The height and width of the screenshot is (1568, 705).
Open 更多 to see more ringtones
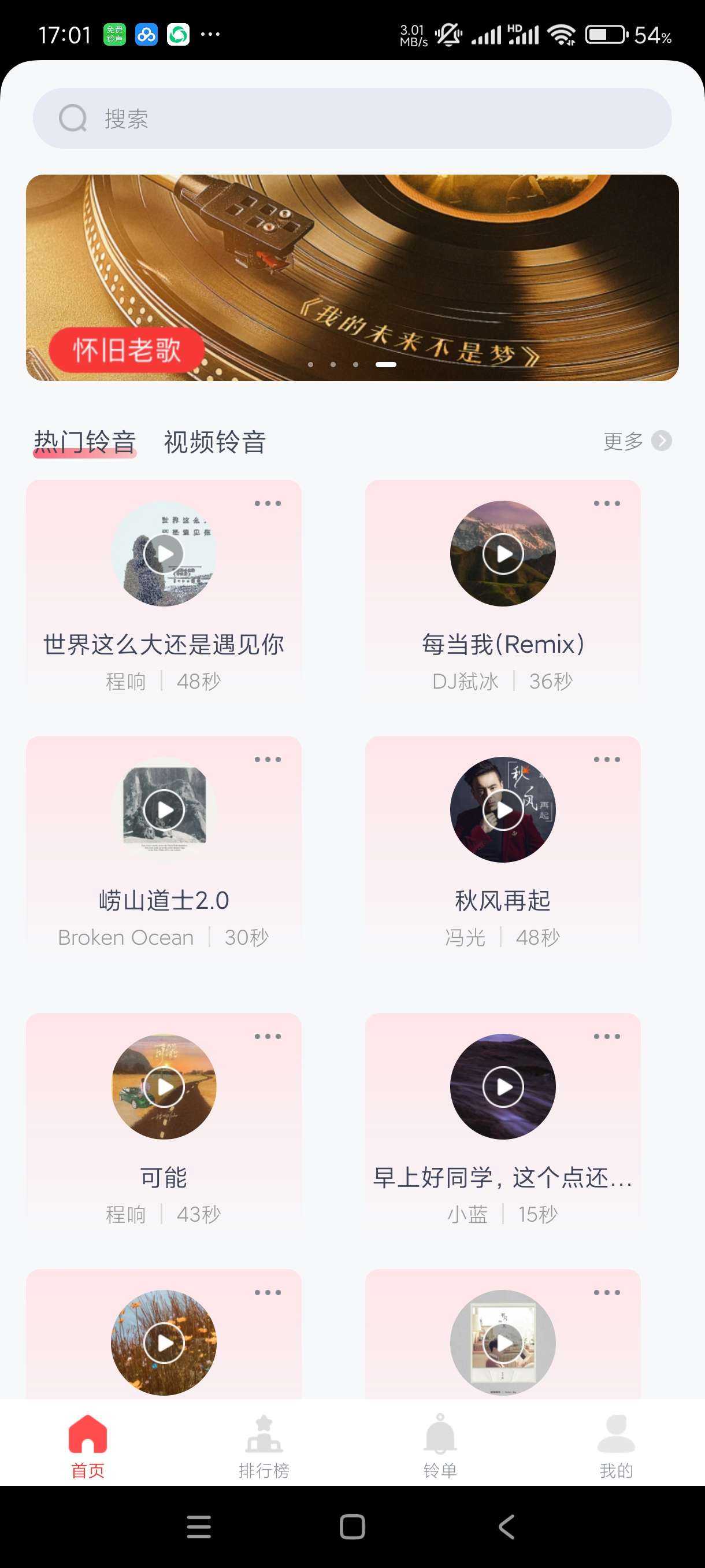click(636, 441)
